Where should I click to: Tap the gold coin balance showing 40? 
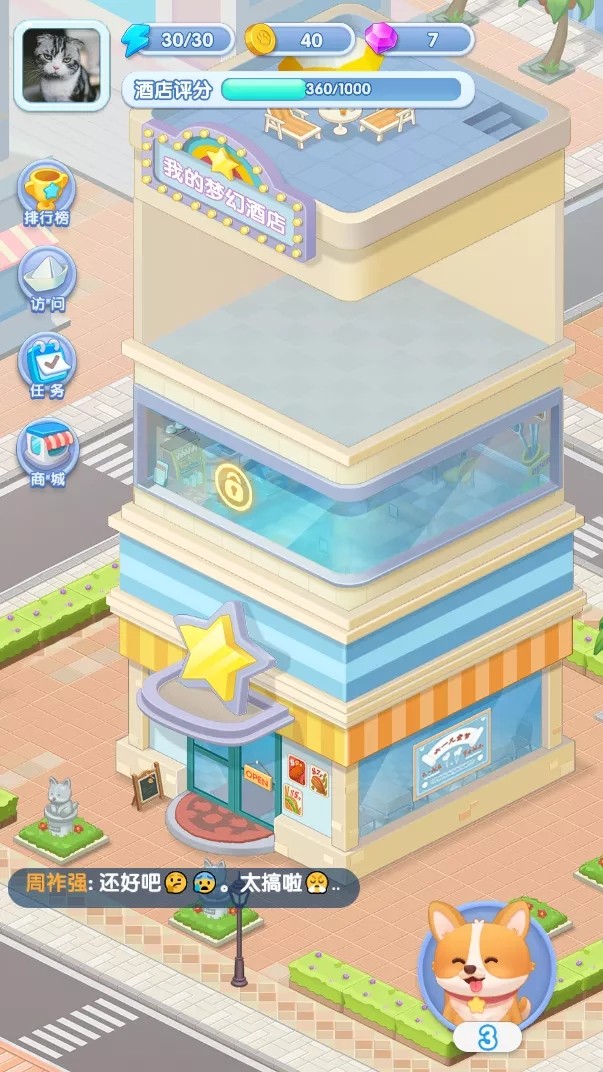click(x=300, y=40)
